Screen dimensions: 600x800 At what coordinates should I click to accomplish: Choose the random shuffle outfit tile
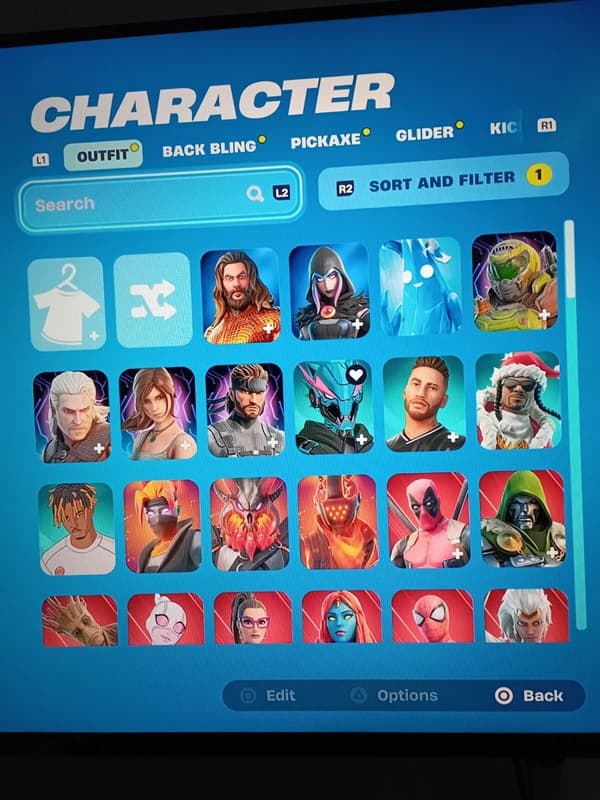(x=152, y=299)
